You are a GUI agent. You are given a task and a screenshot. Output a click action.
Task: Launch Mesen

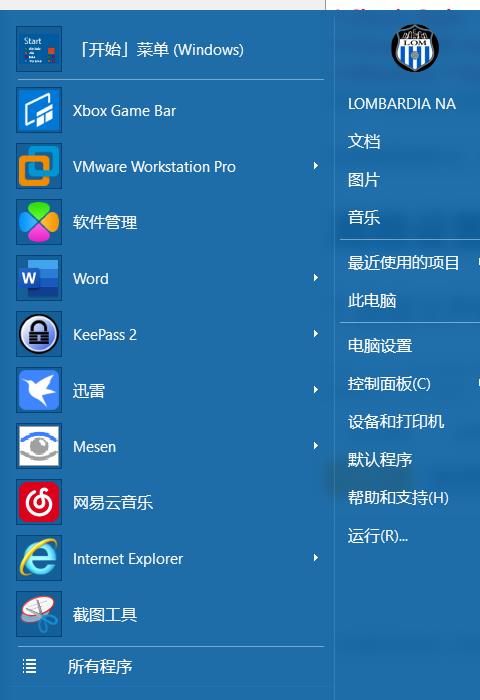170,446
